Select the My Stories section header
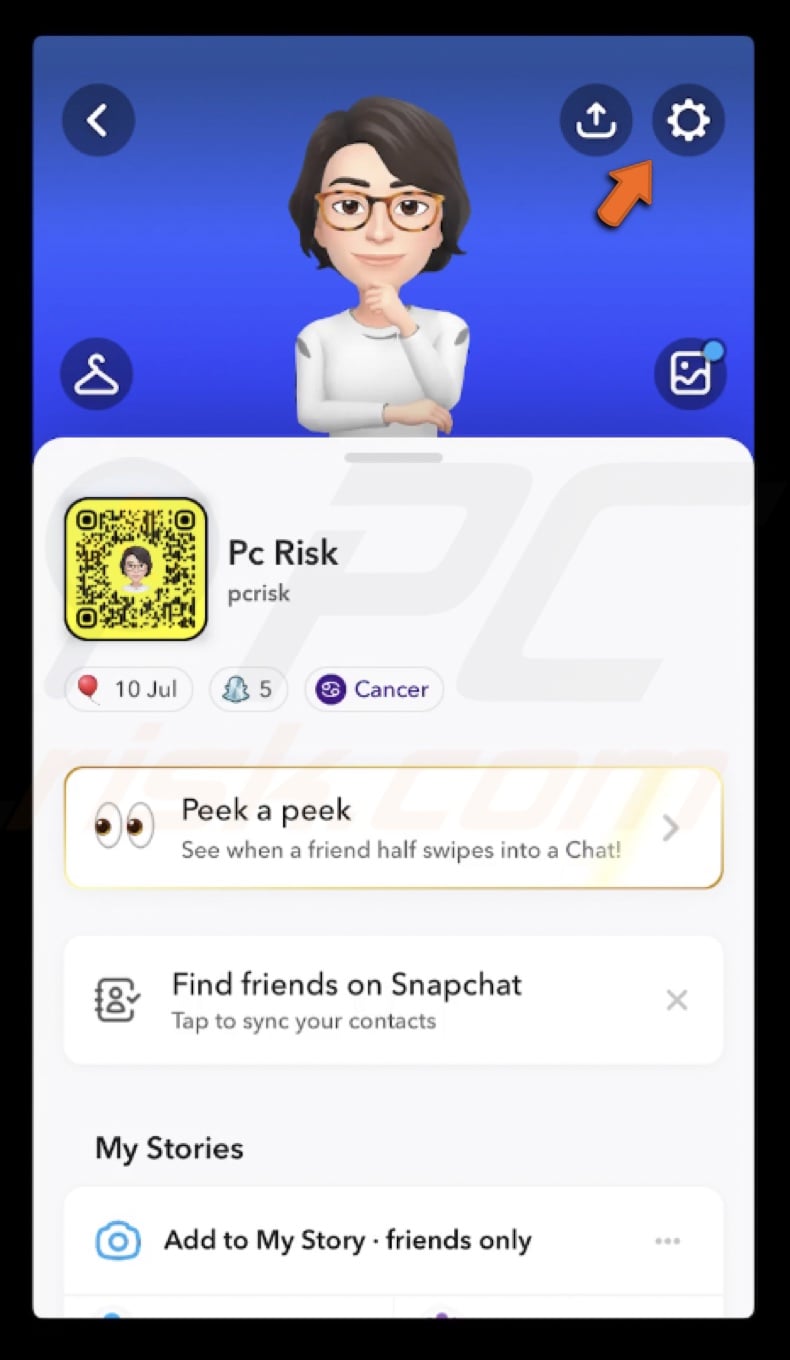Viewport: 790px width, 1360px height. (168, 1148)
